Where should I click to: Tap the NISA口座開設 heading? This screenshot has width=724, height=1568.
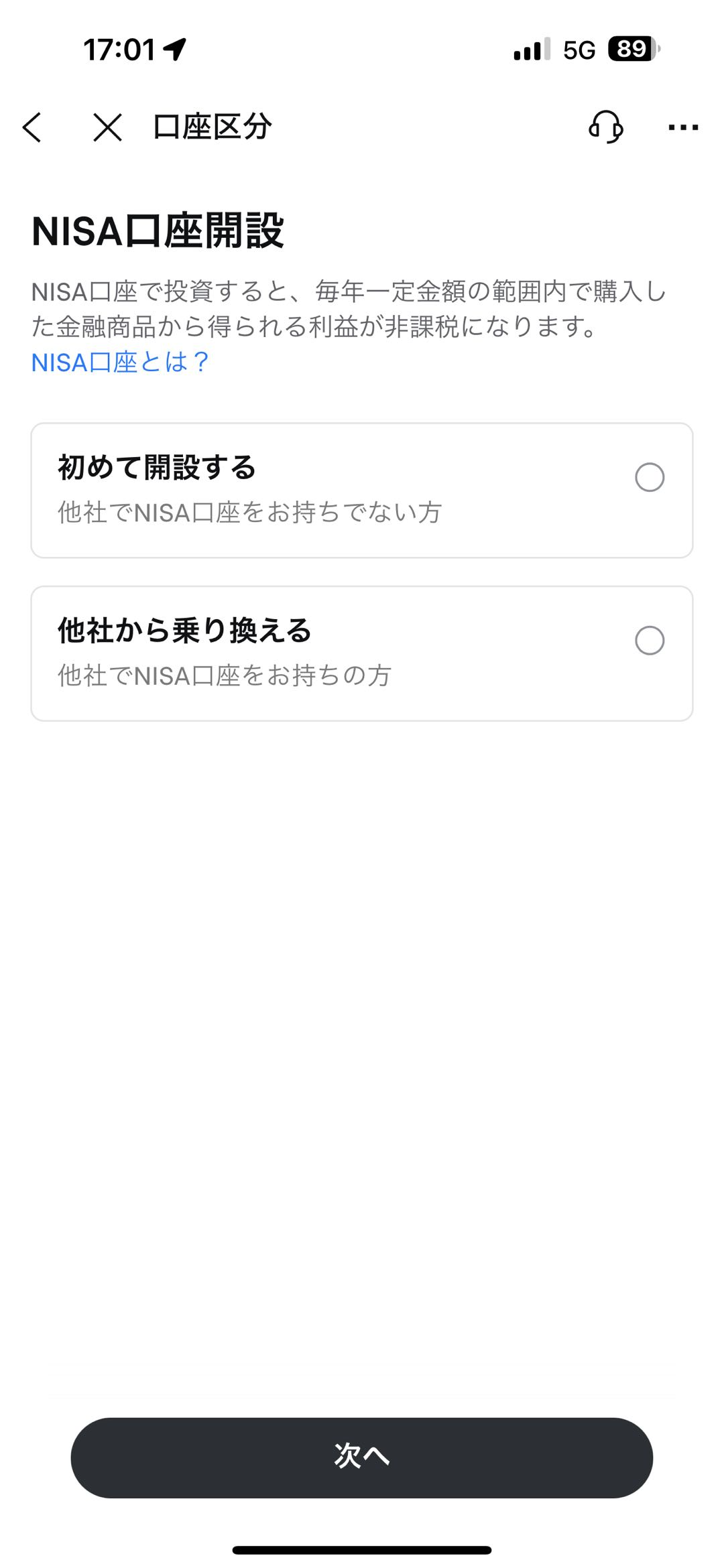[x=161, y=230]
